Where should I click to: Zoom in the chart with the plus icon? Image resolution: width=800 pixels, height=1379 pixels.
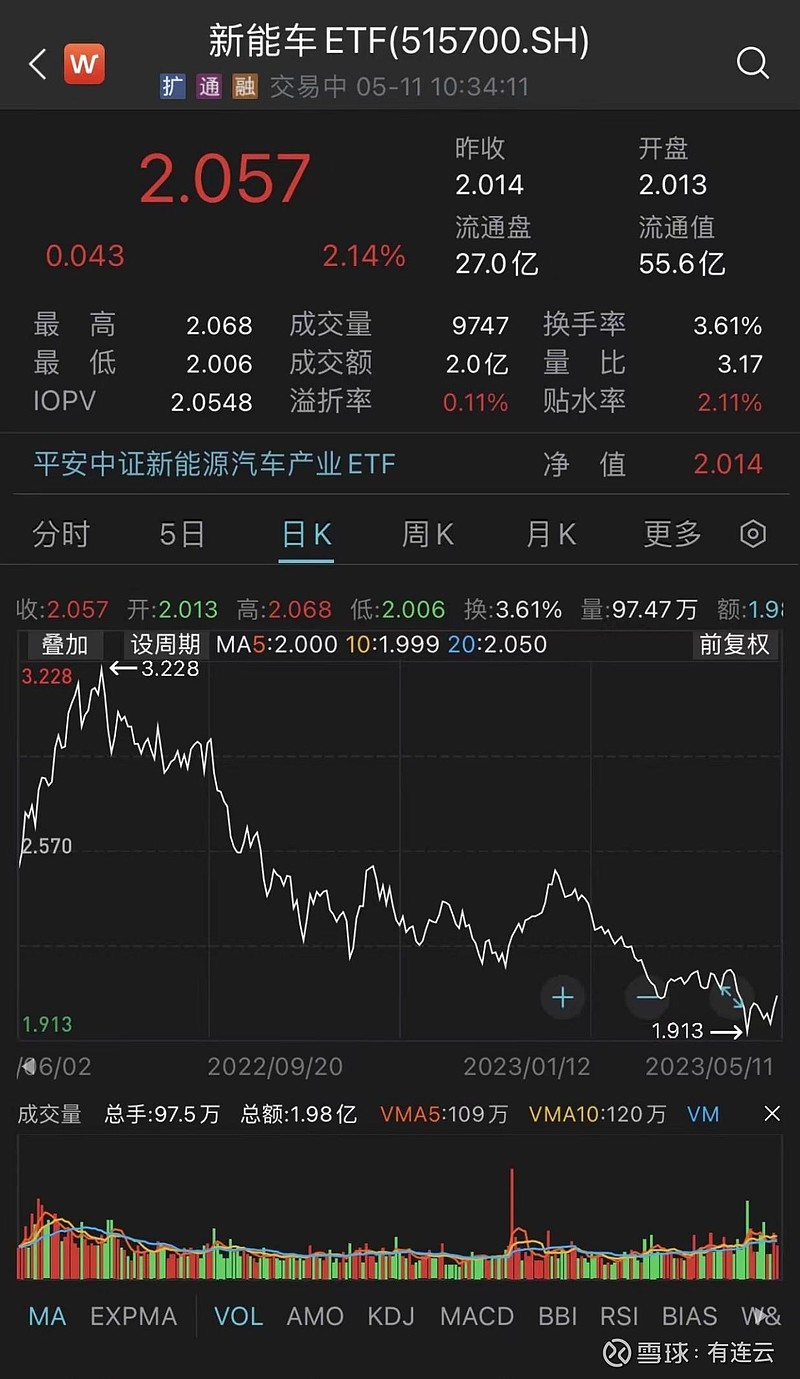tap(562, 997)
